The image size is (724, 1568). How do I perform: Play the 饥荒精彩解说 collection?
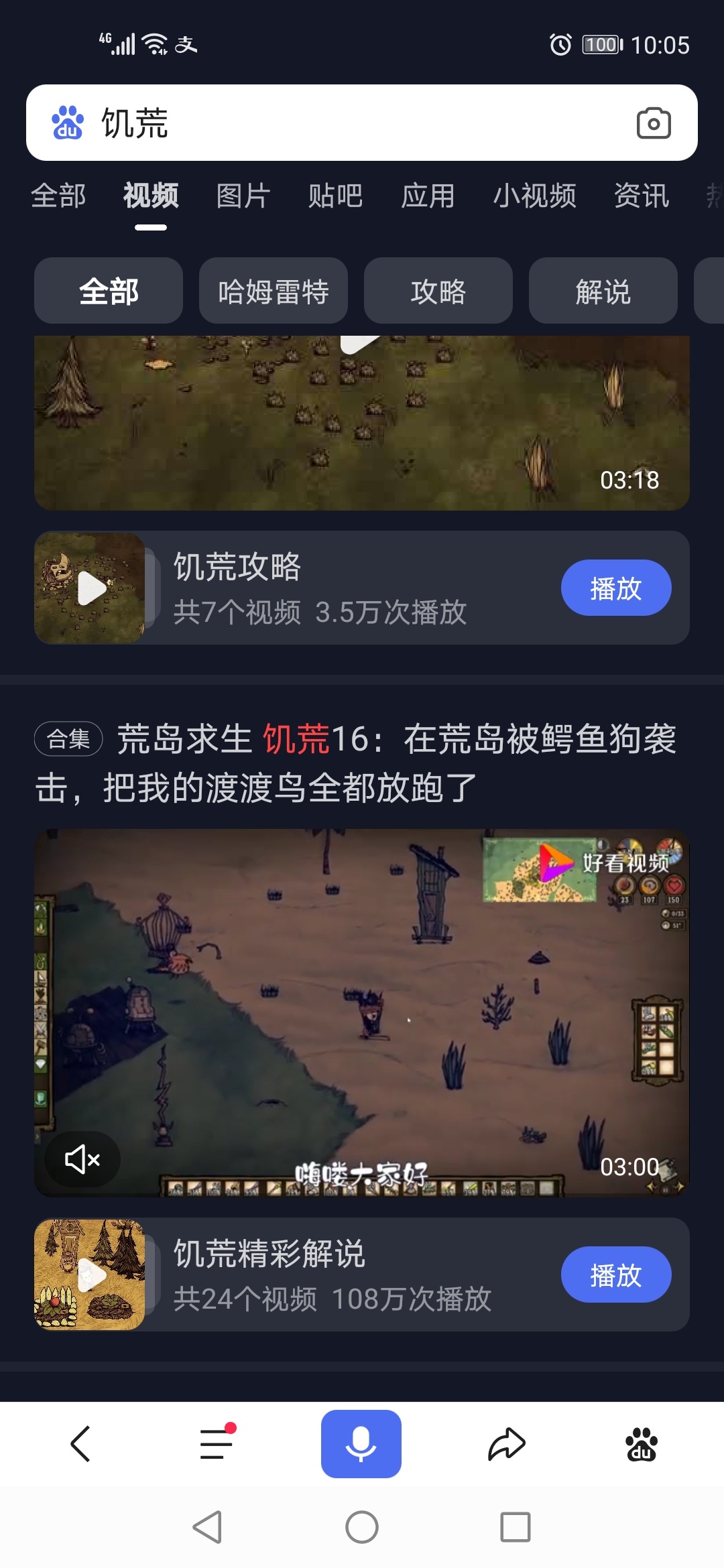pos(615,1275)
